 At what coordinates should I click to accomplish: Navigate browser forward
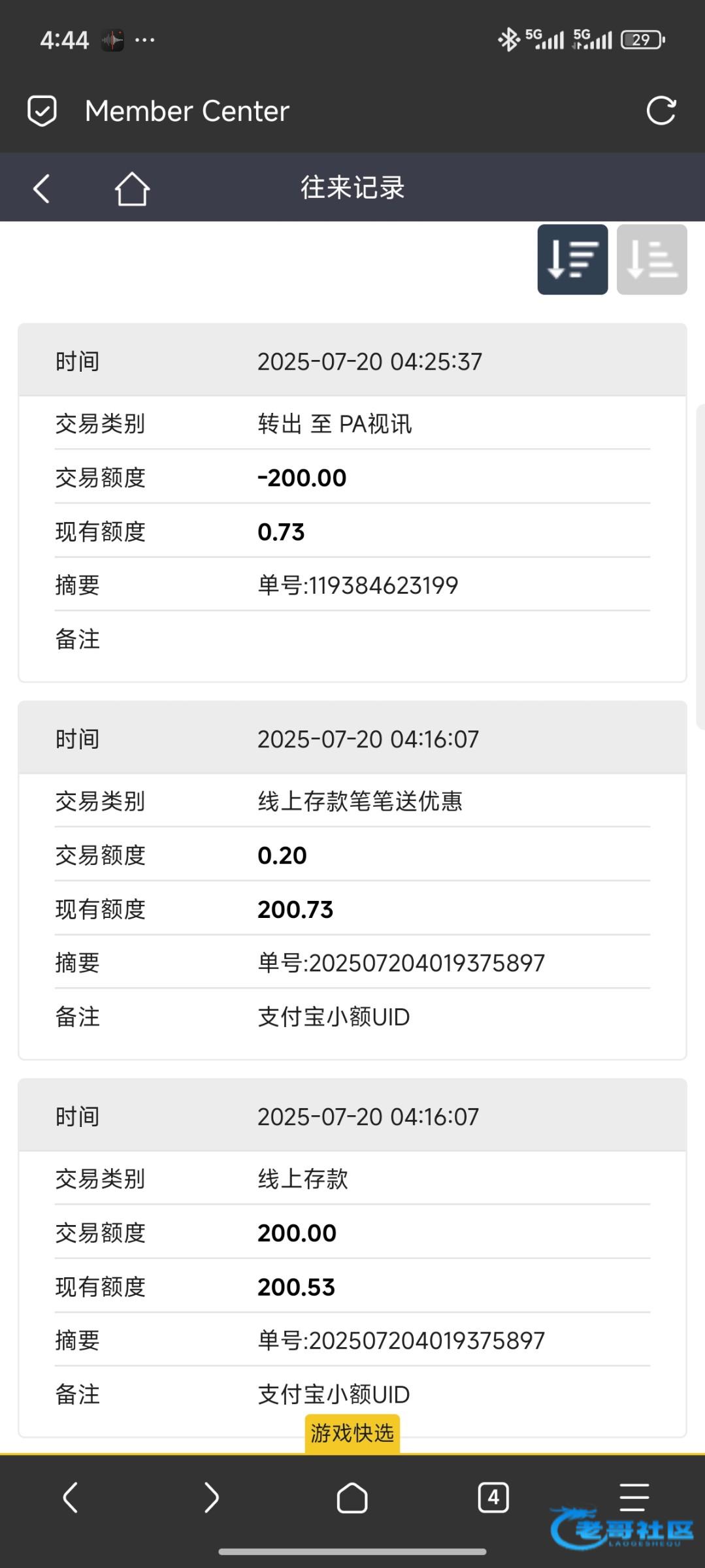(211, 1497)
